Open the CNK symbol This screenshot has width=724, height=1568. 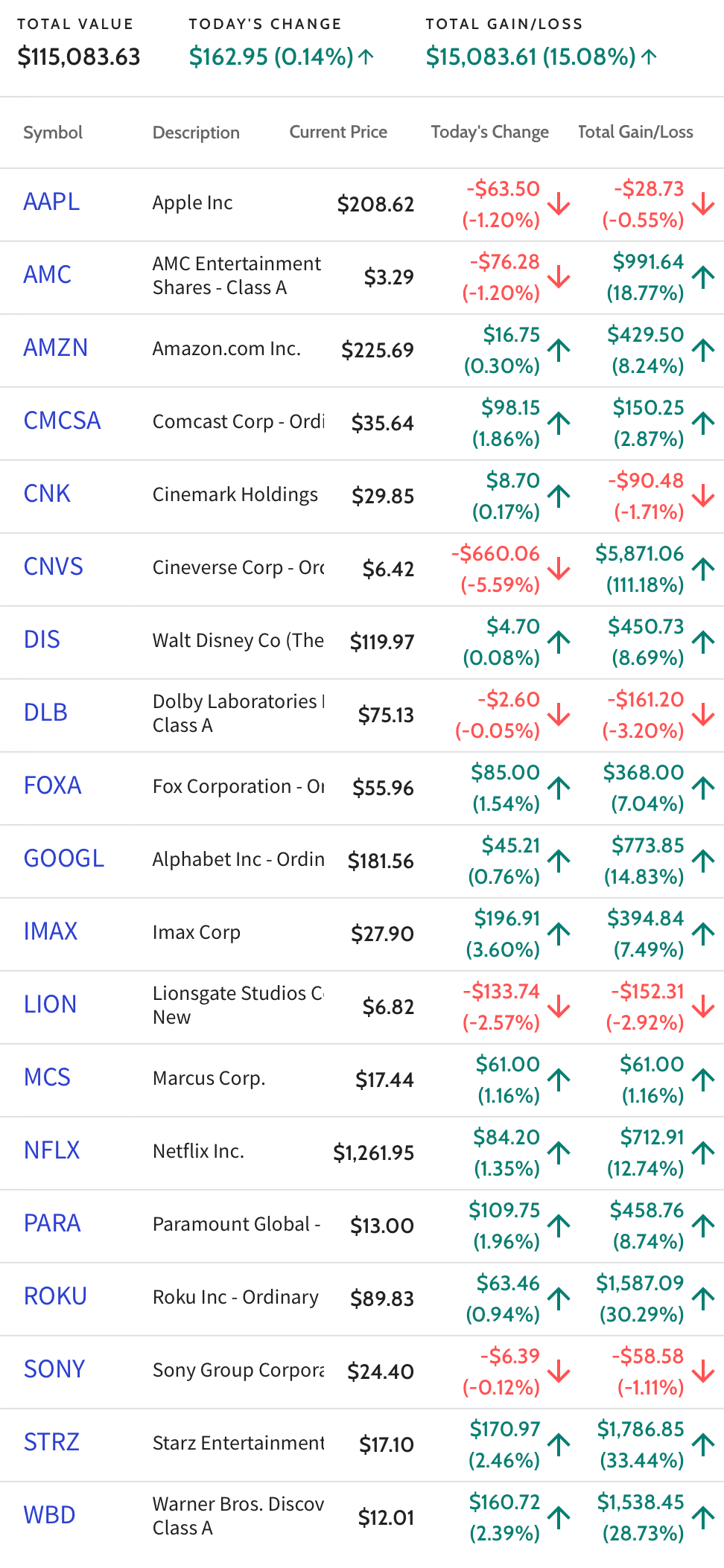47,494
